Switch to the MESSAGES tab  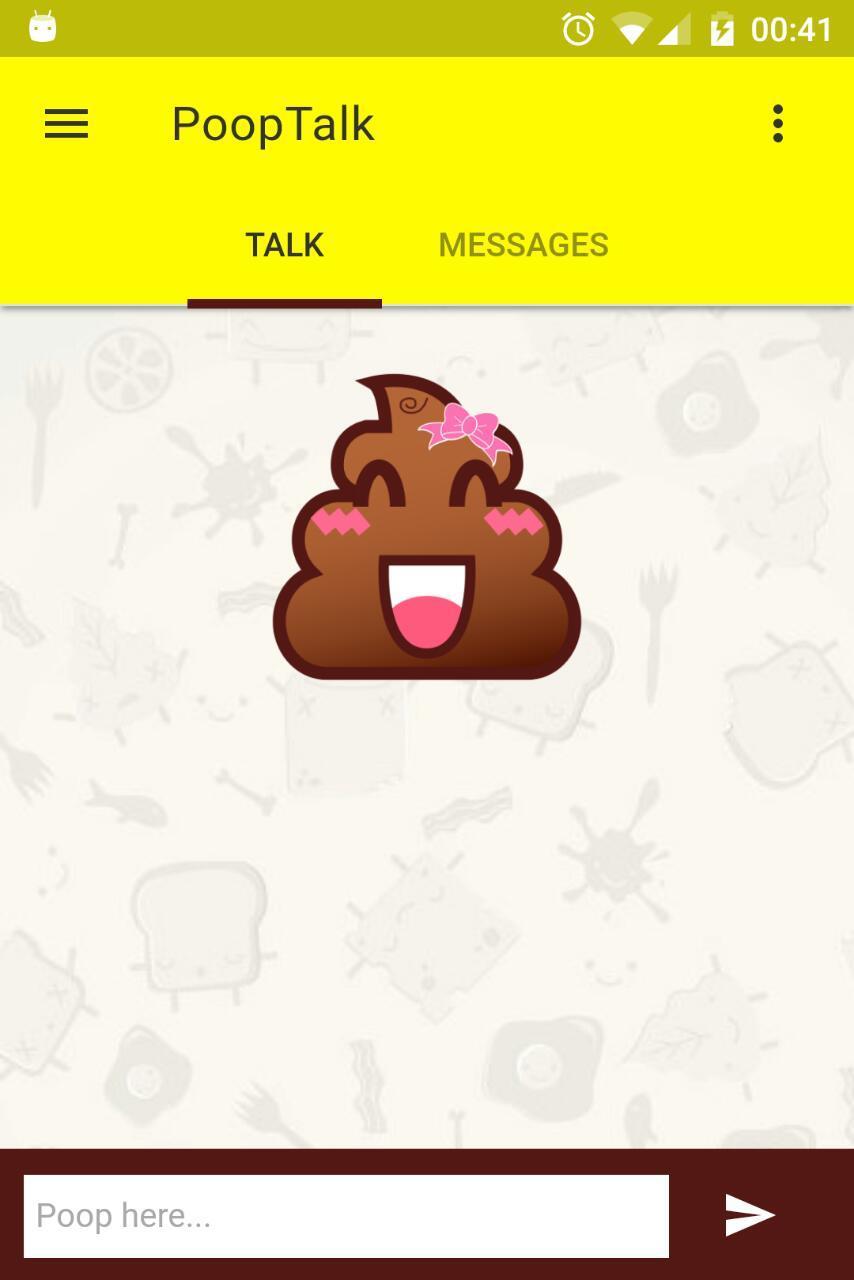click(523, 245)
